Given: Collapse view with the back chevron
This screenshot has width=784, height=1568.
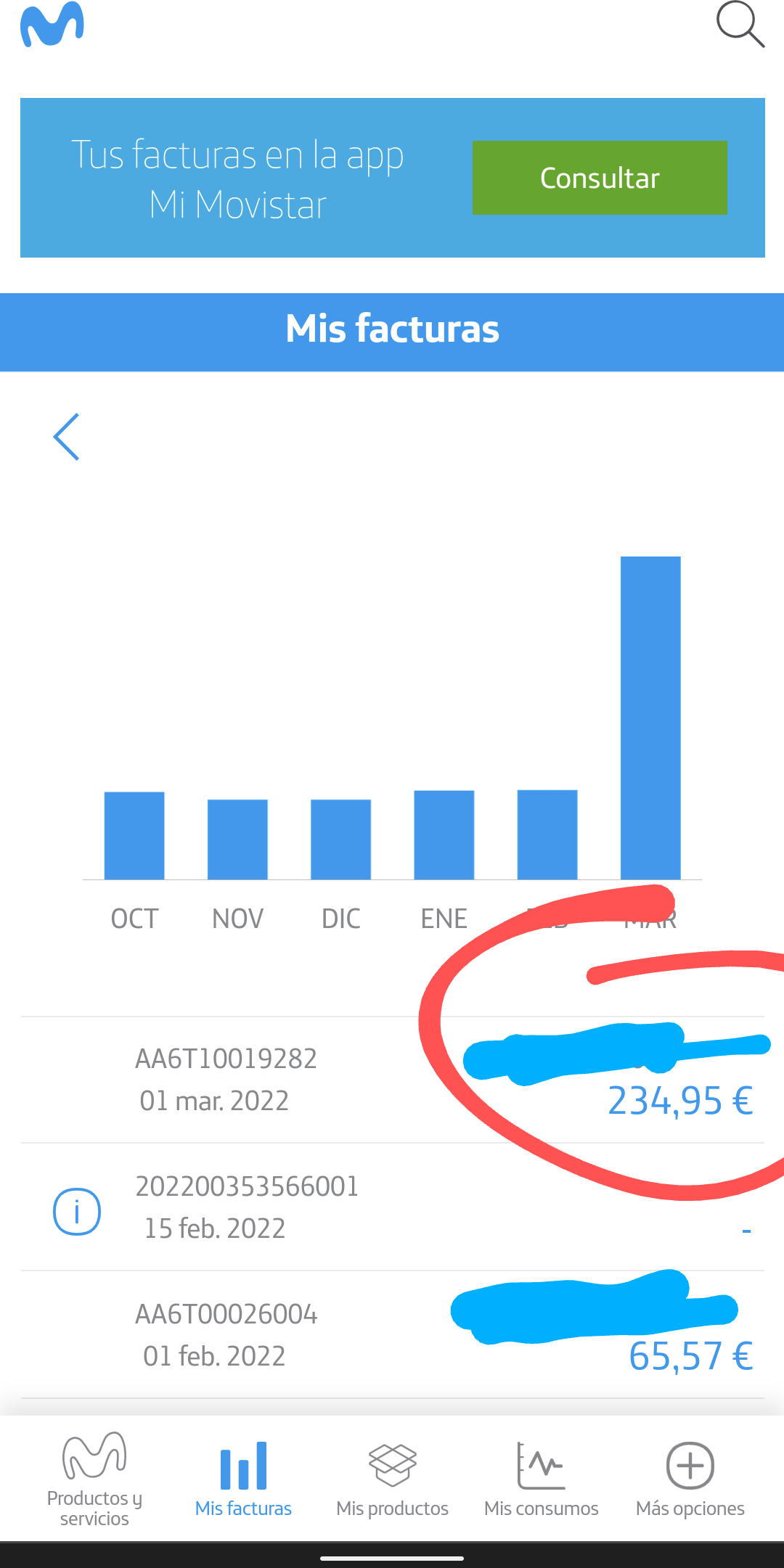Looking at the screenshot, I should click(x=66, y=437).
